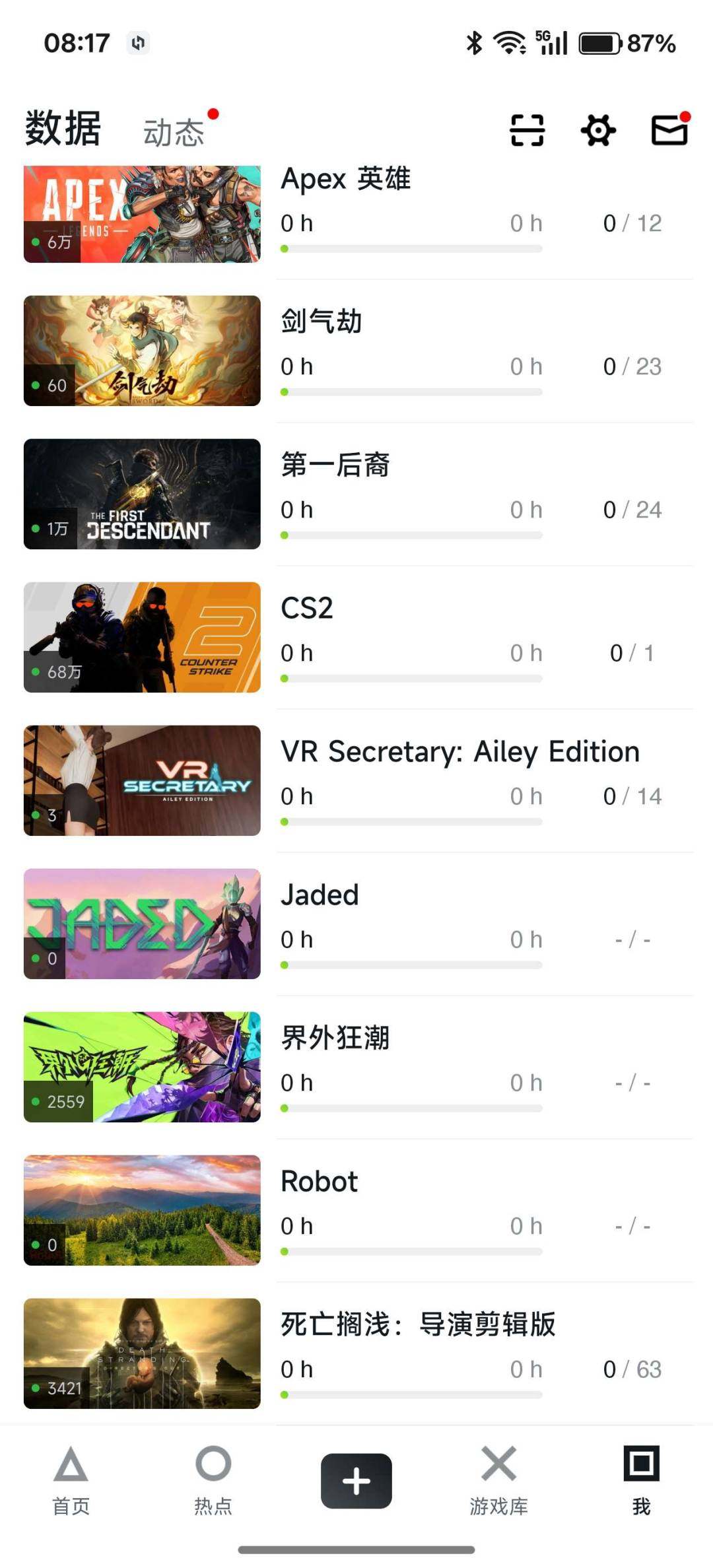Open the mail inbox with notification badge
713x1568 pixels.
tap(668, 130)
